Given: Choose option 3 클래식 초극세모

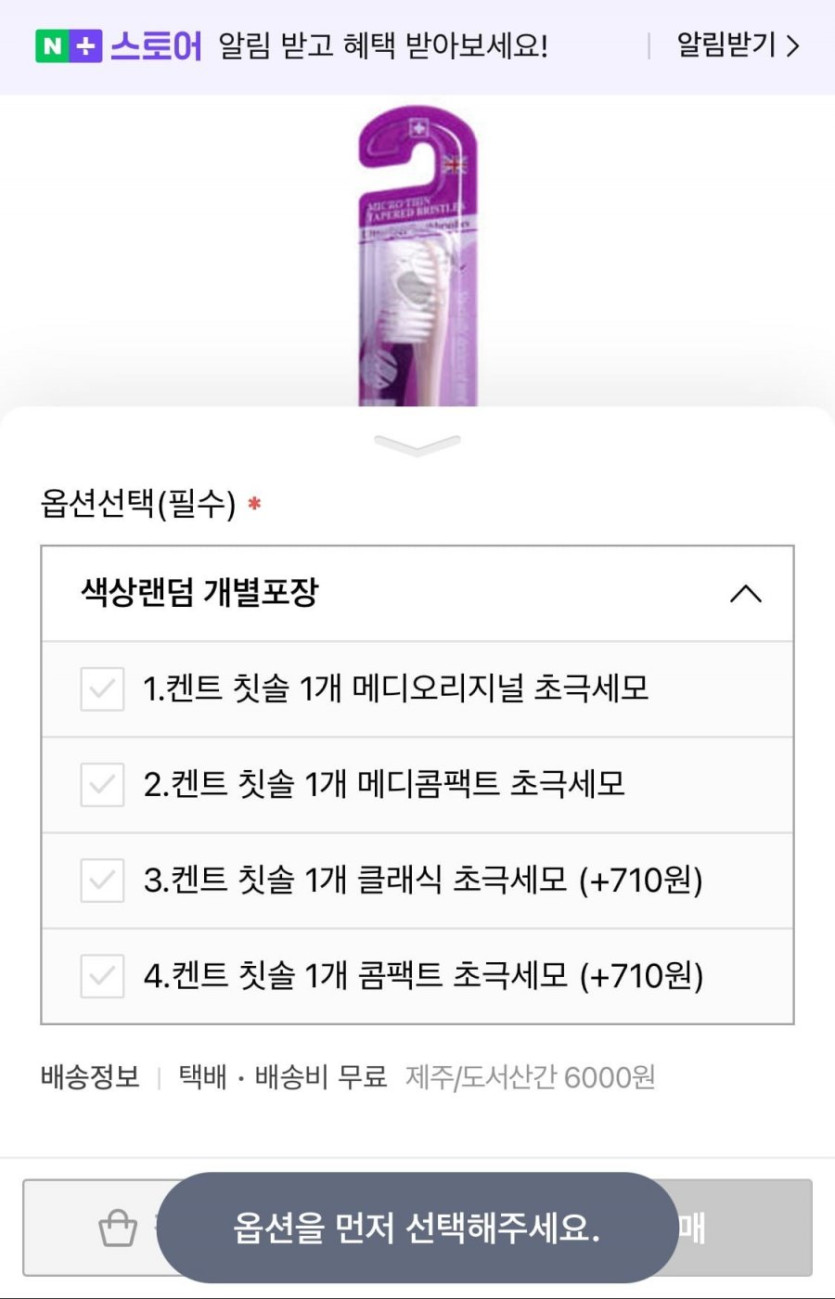Looking at the screenshot, I should (423, 881).
